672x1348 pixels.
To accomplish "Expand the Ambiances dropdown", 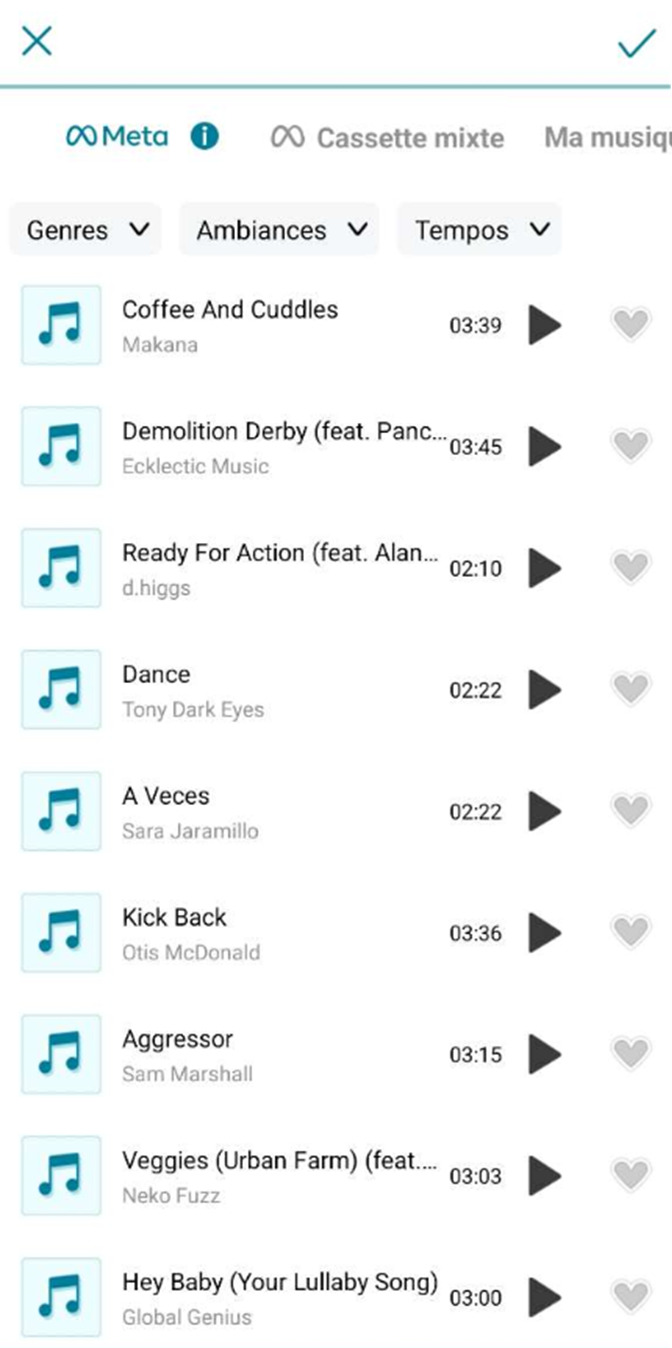I will 280,230.
